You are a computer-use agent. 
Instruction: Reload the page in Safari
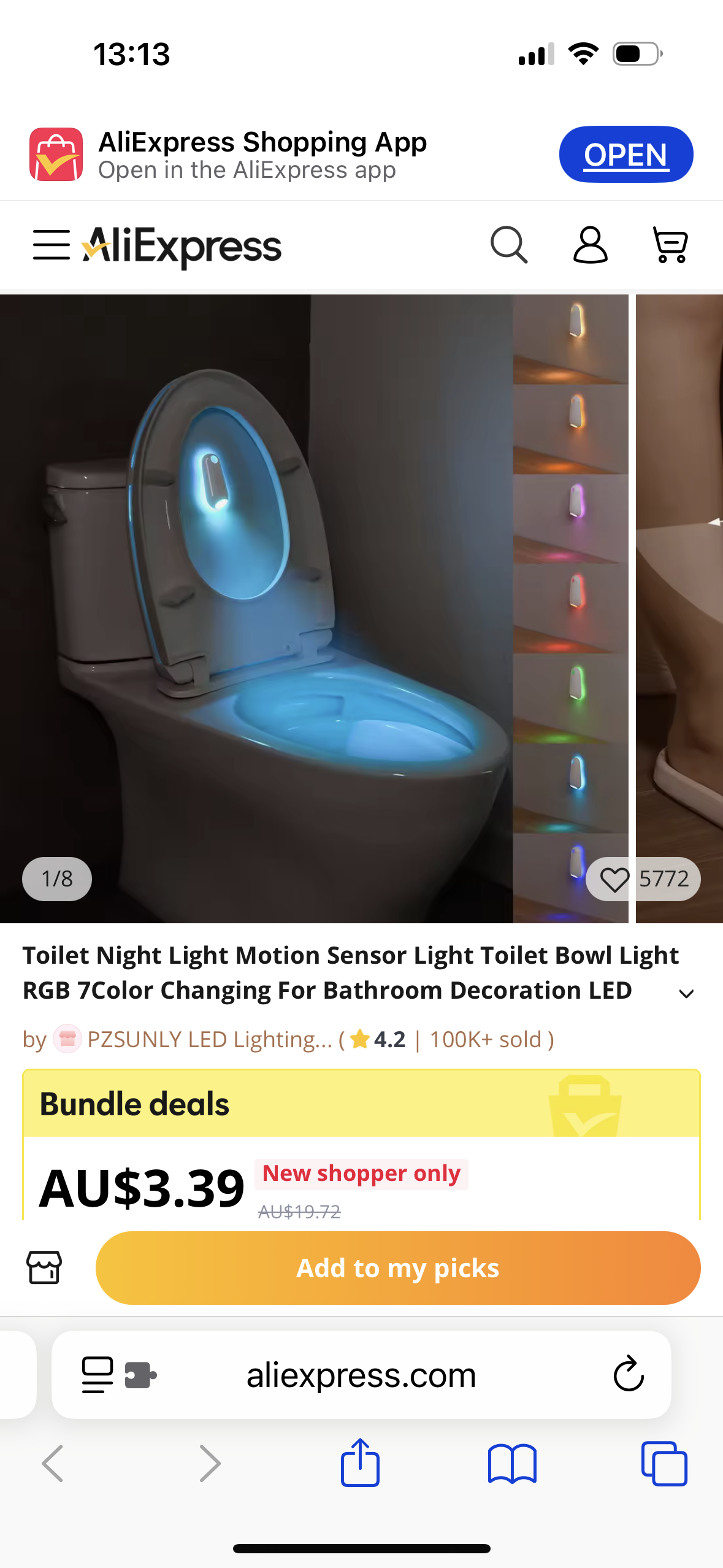(x=629, y=1375)
